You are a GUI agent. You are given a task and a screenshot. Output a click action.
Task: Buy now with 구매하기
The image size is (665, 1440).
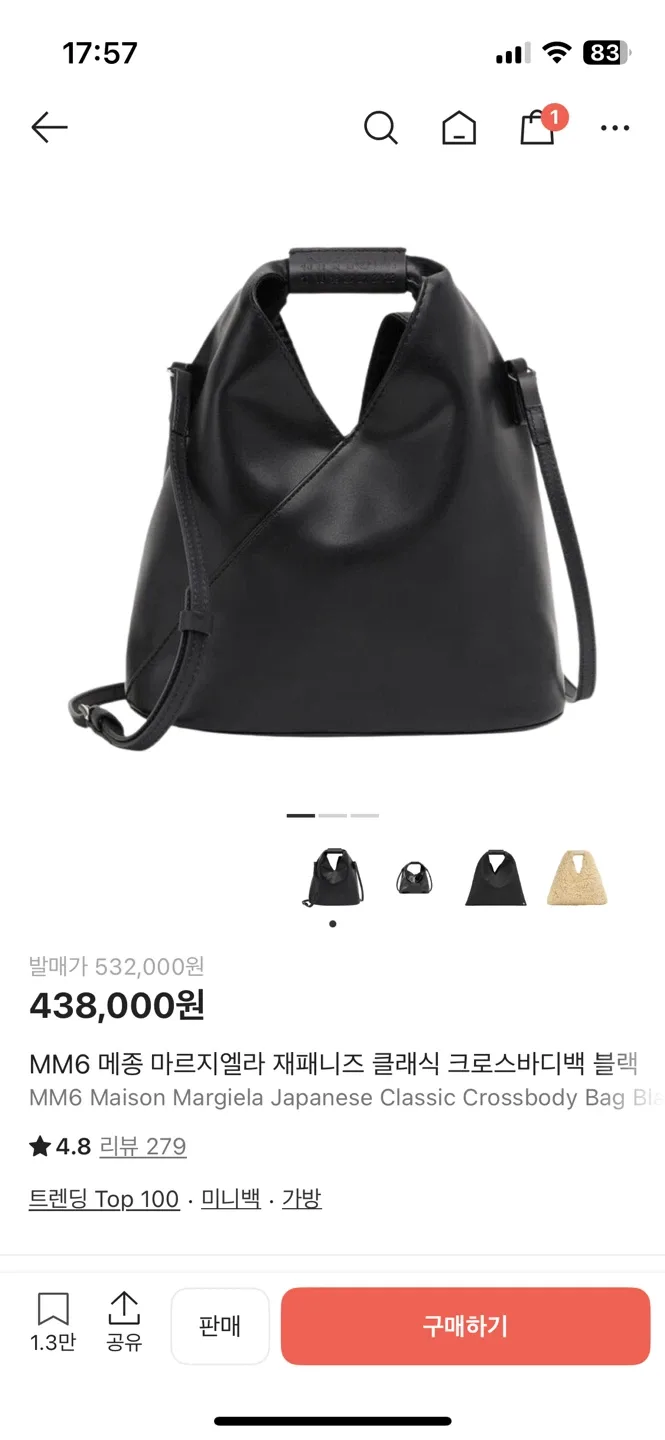coord(465,1326)
